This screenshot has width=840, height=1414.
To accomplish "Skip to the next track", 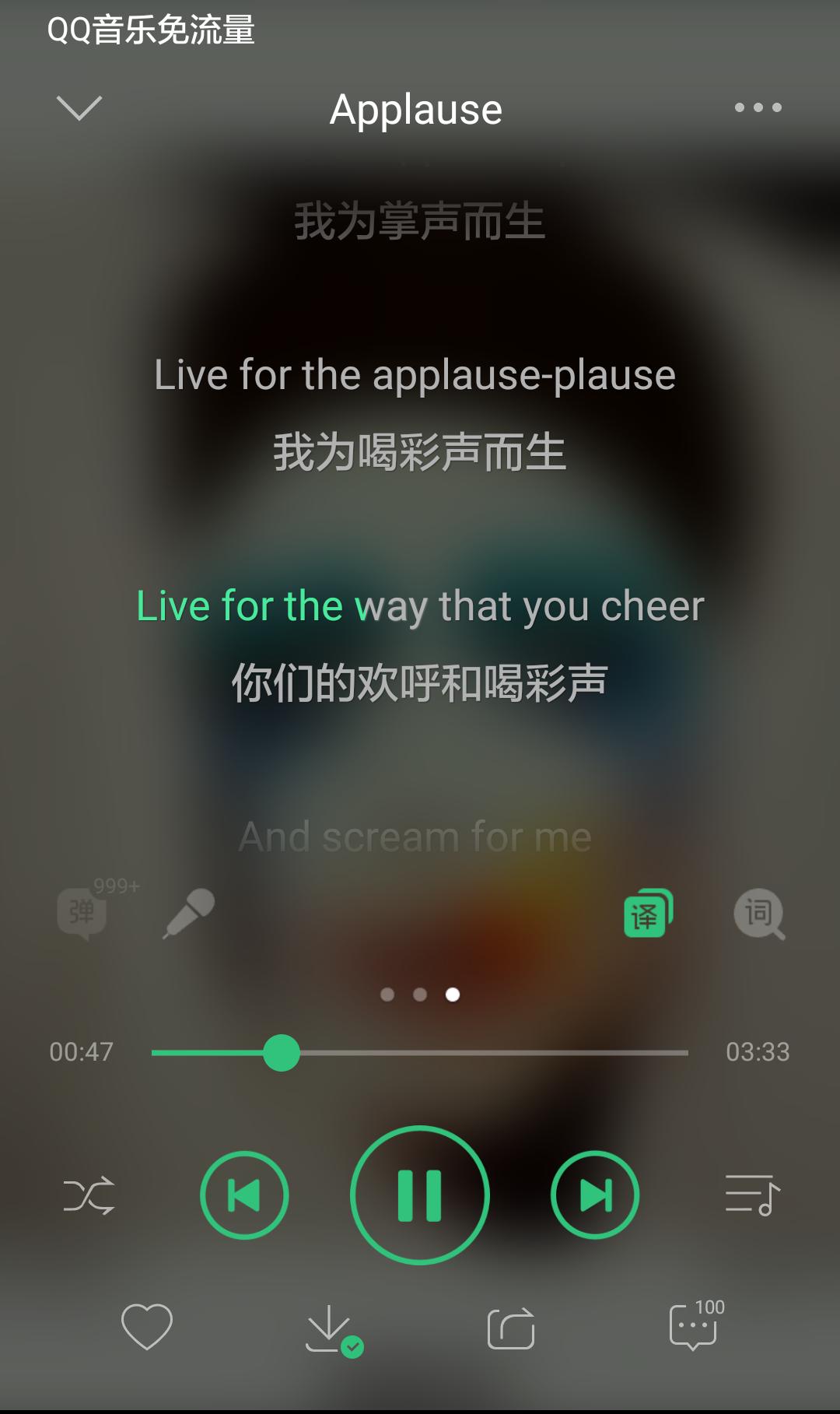I will pyautogui.click(x=594, y=1195).
